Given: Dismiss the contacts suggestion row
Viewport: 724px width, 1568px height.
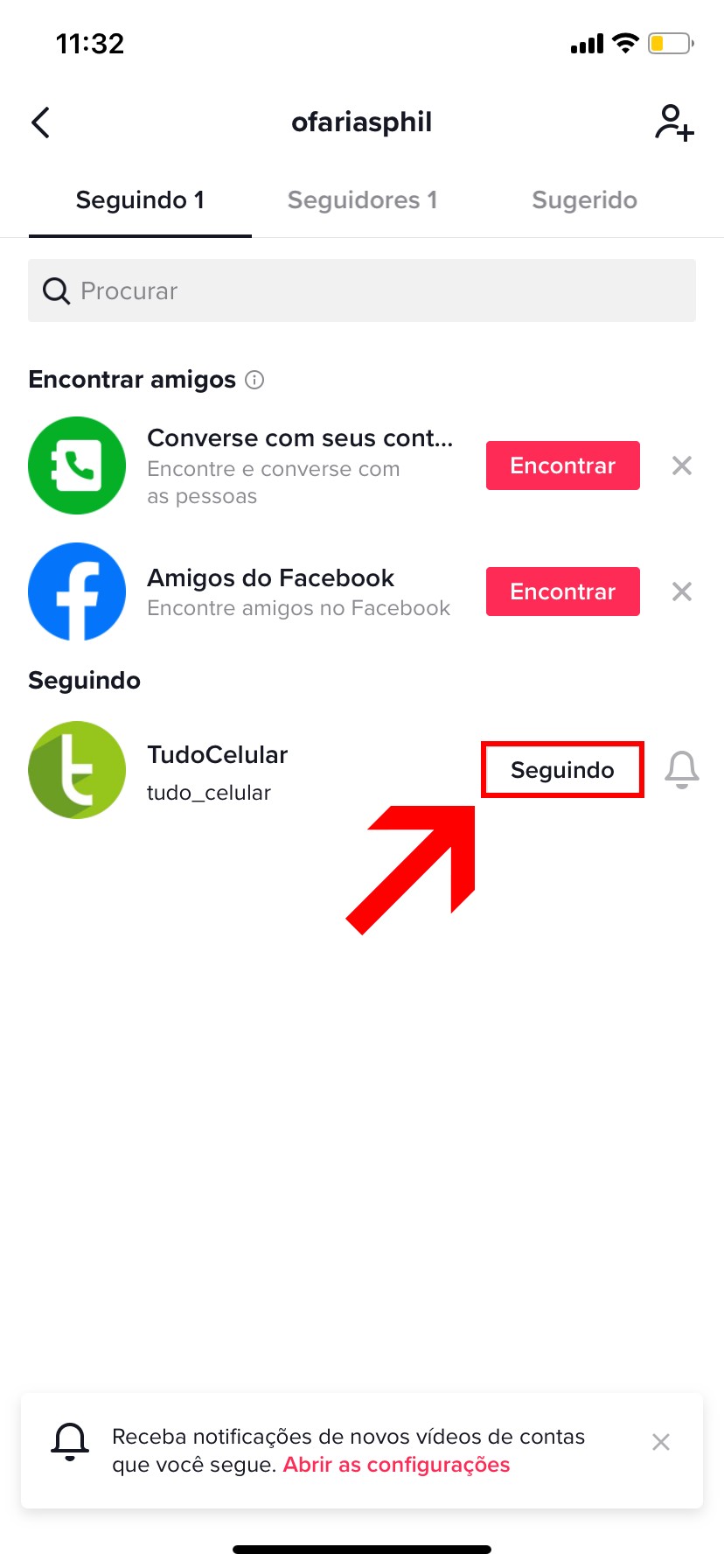Looking at the screenshot, I should tap(682, 465).
